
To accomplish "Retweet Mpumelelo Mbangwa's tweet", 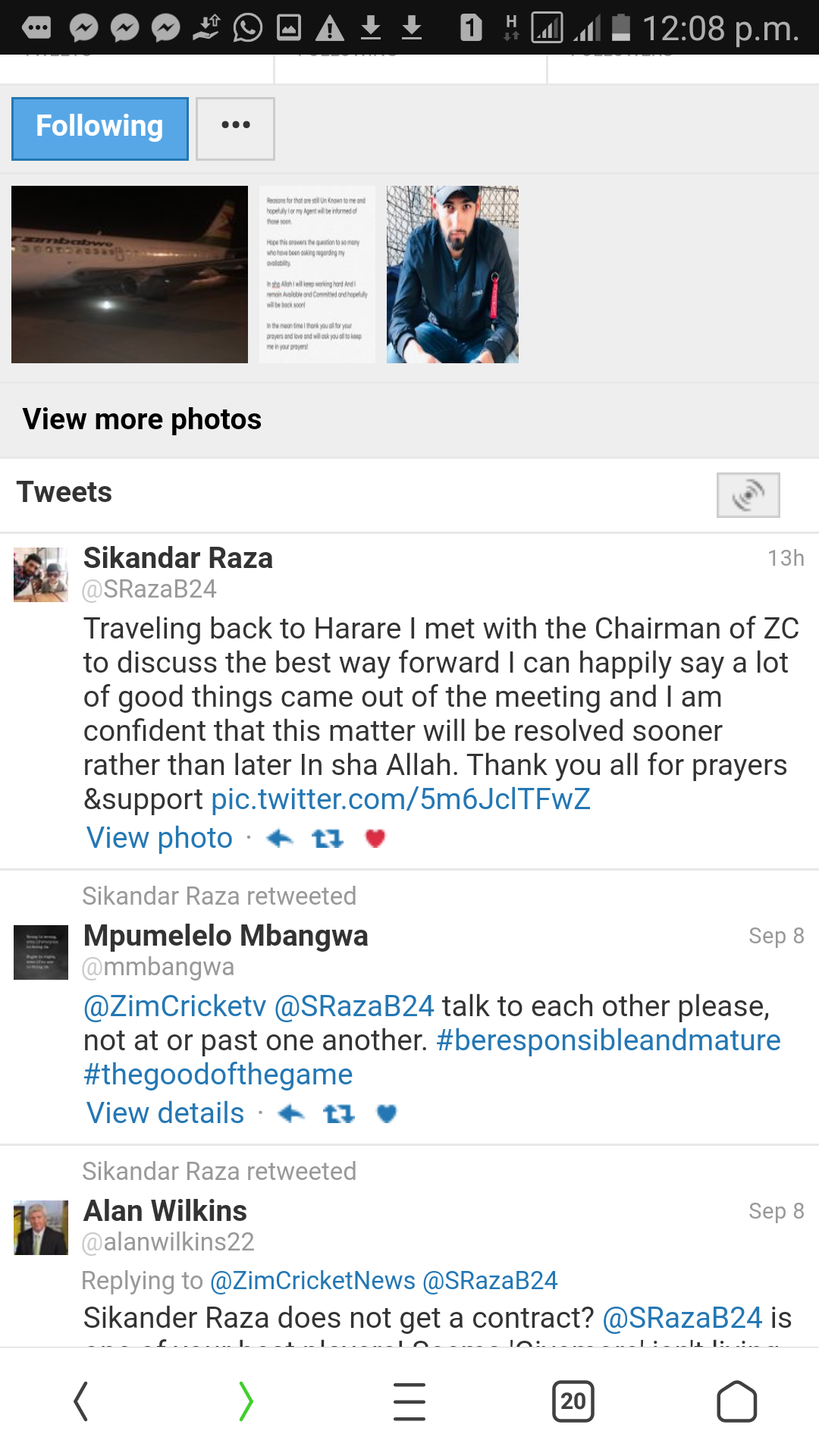I will (339, 1113).
